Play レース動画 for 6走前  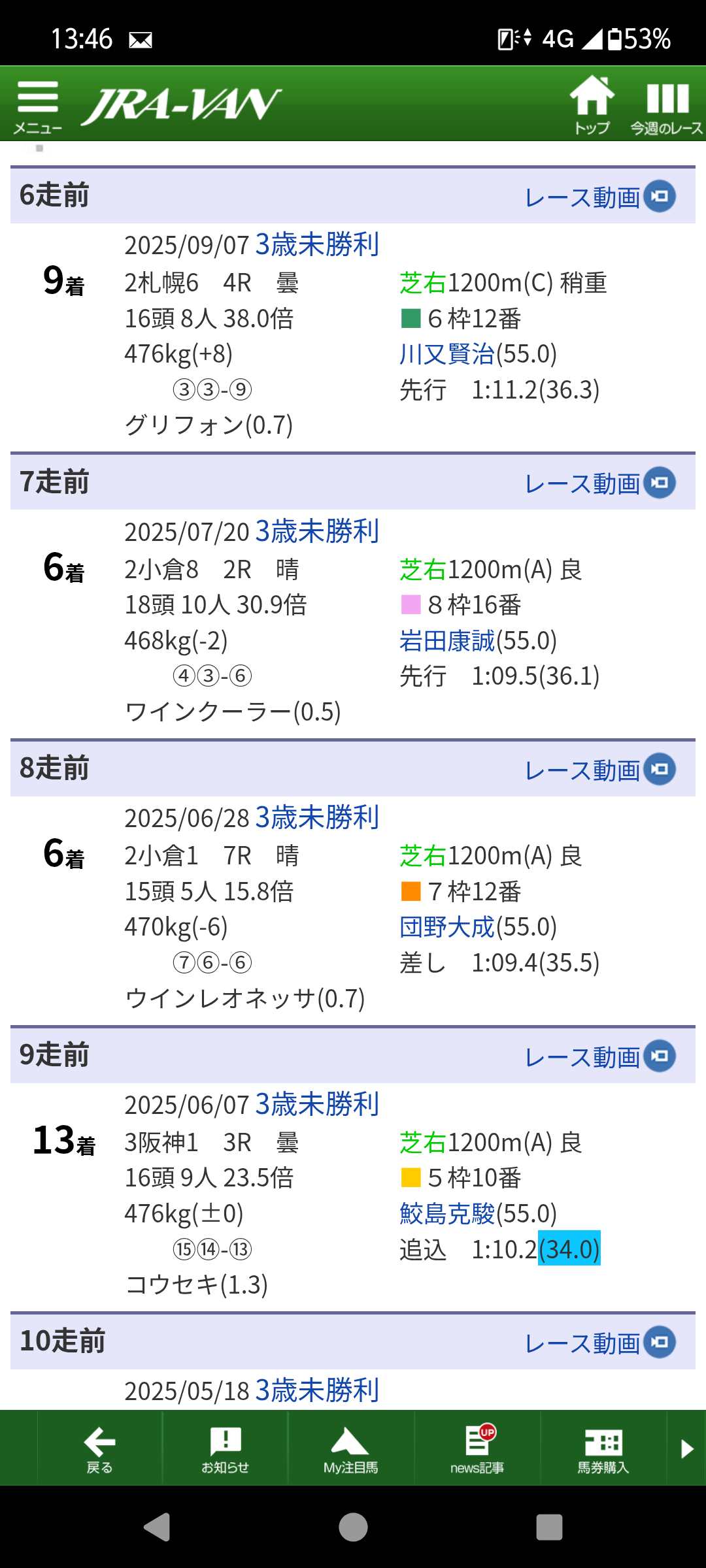[600, 197]
